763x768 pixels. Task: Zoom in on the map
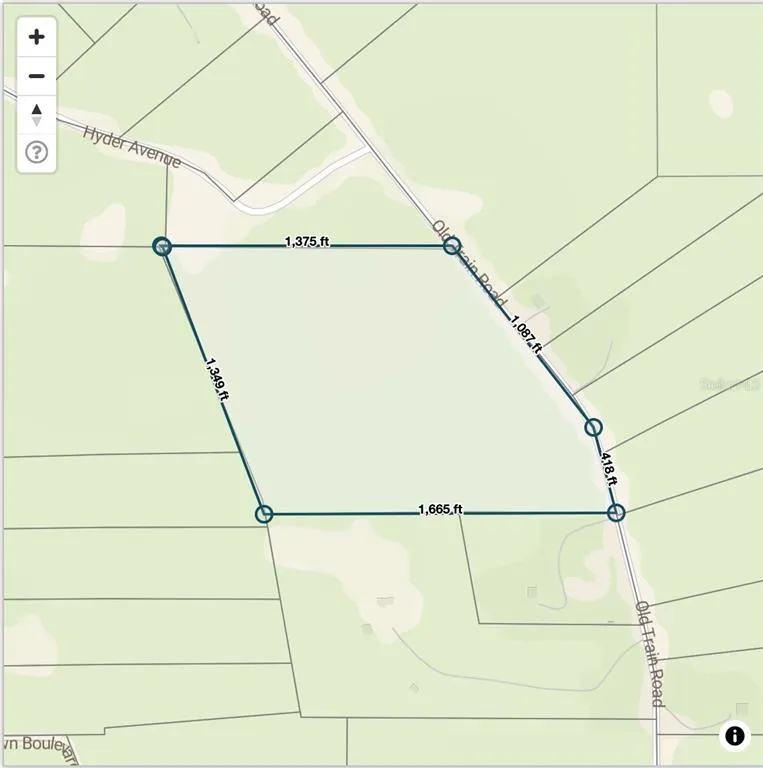37,38
